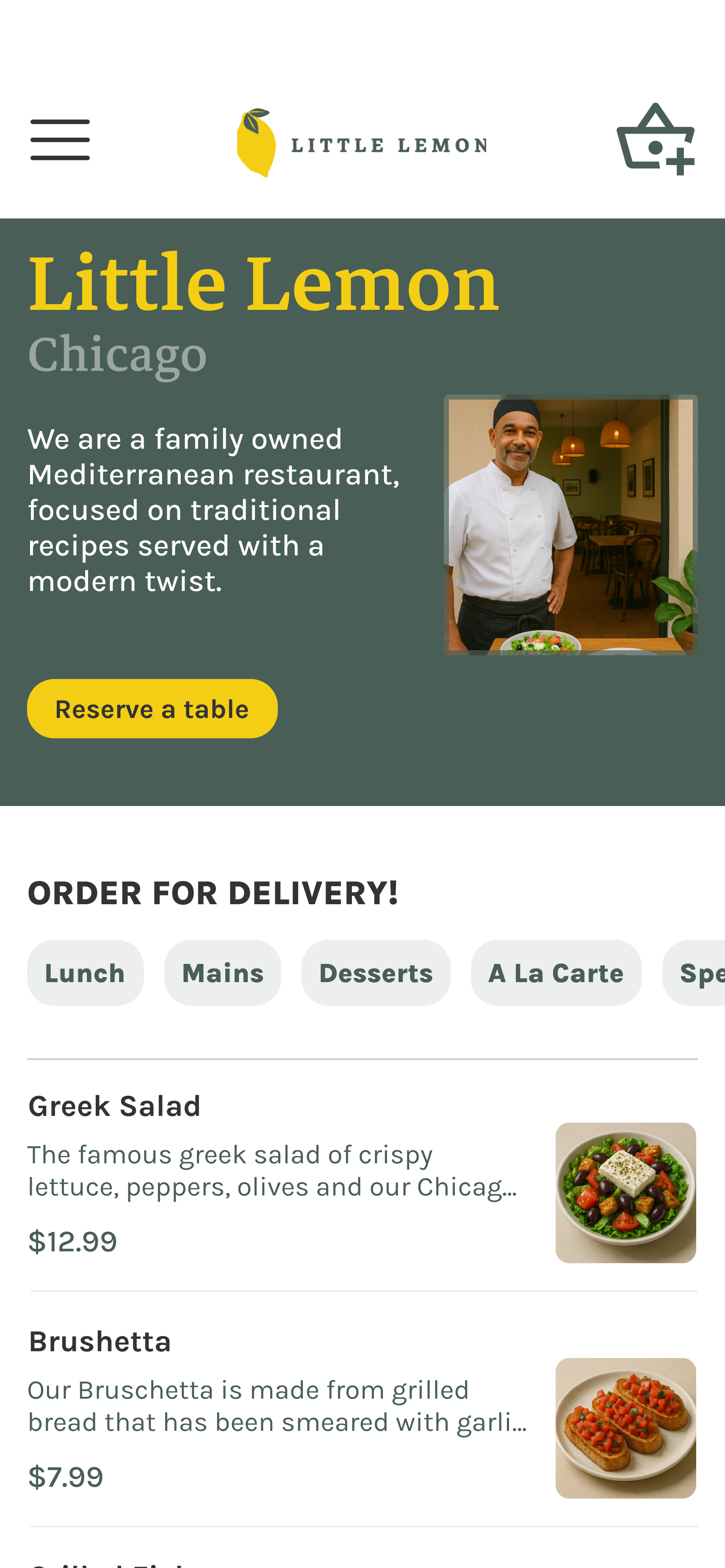725x1568 pixels.
Task: Tap the Reserve a table button
Action: [x=152, y=709]
